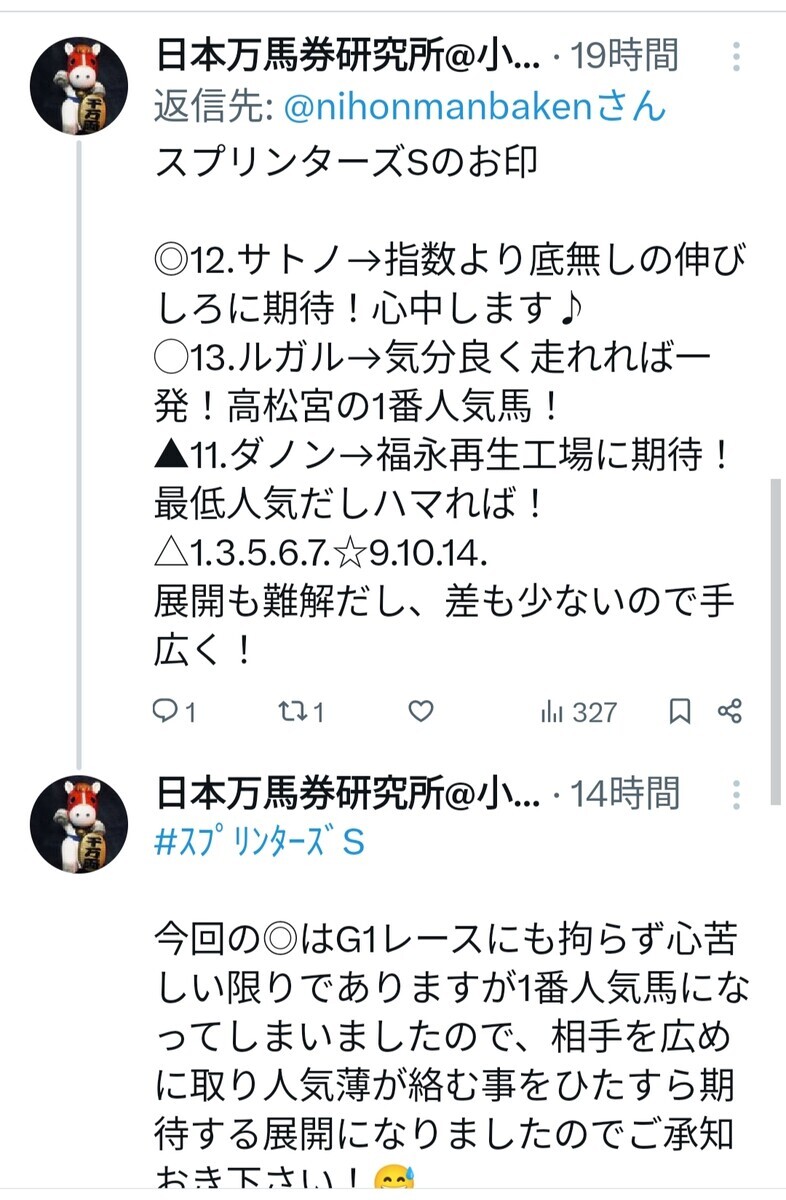Screen dimensions: 786x1200
Task: Retweet the スプリンターズSのお印 tweet
Action: (x=300, y=712)
